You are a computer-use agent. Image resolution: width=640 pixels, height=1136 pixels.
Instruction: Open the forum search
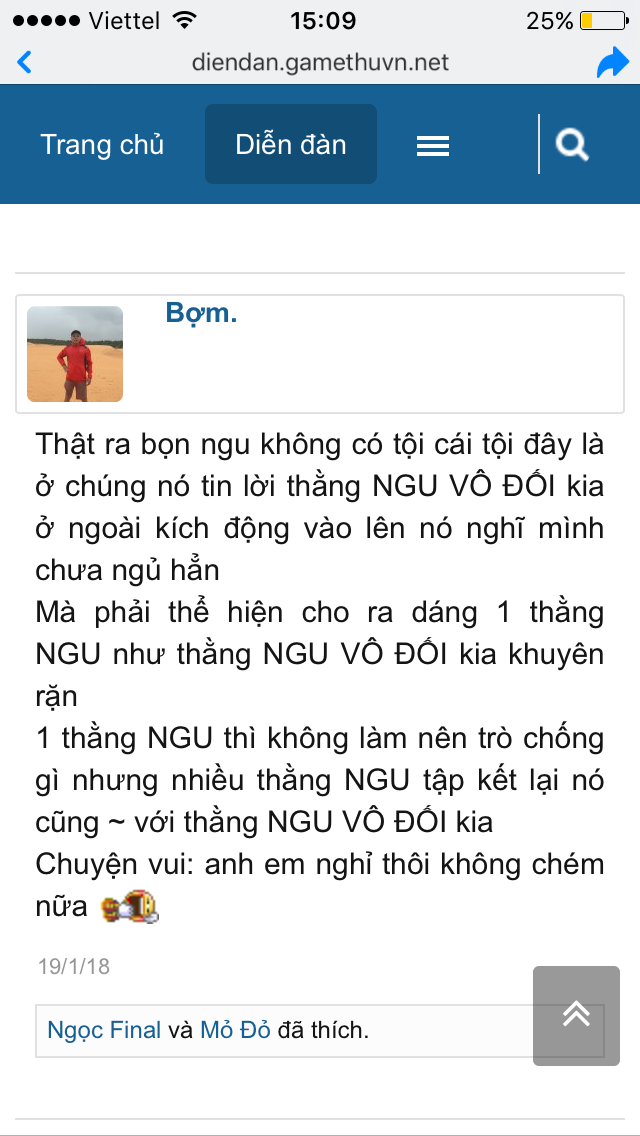572,146
